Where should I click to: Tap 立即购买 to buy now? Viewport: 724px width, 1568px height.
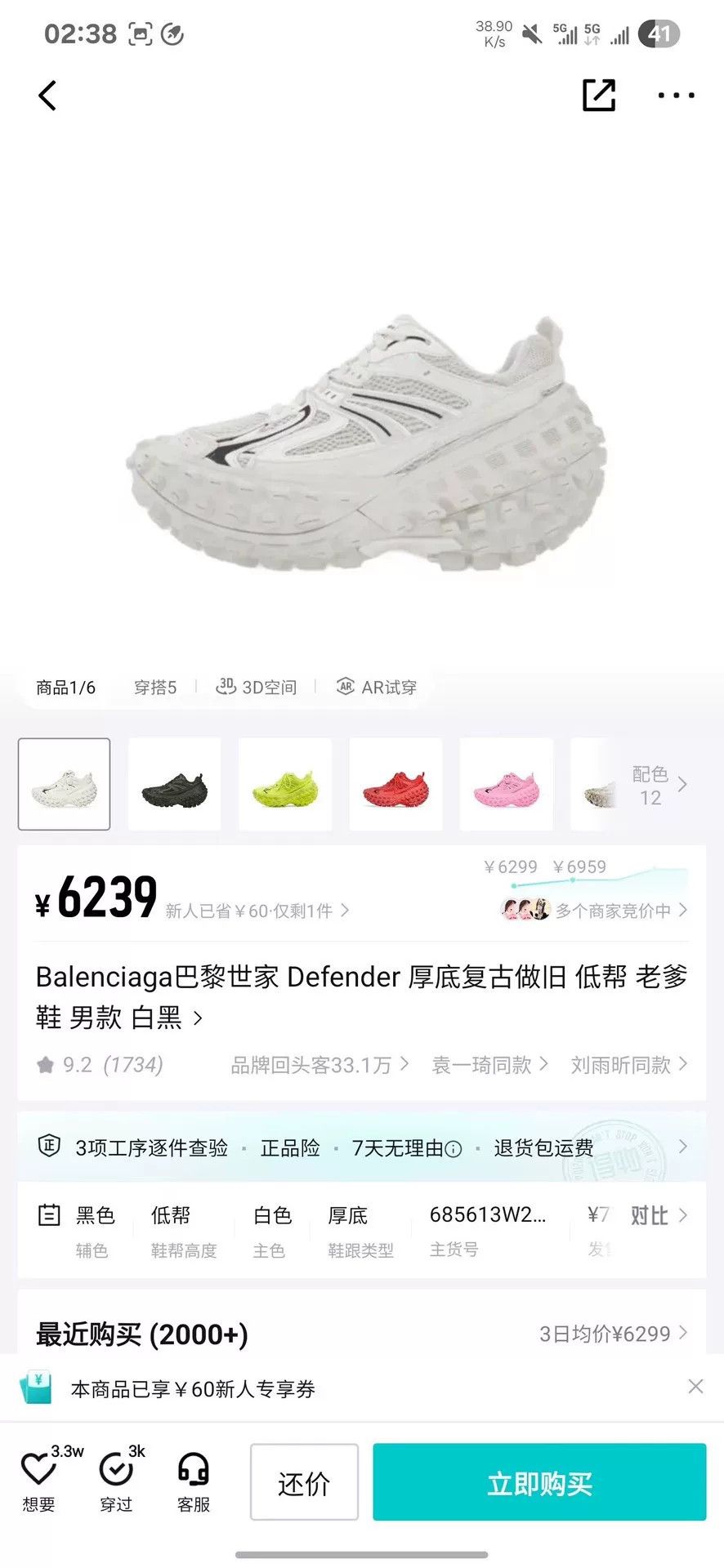tap(539, 1482)
